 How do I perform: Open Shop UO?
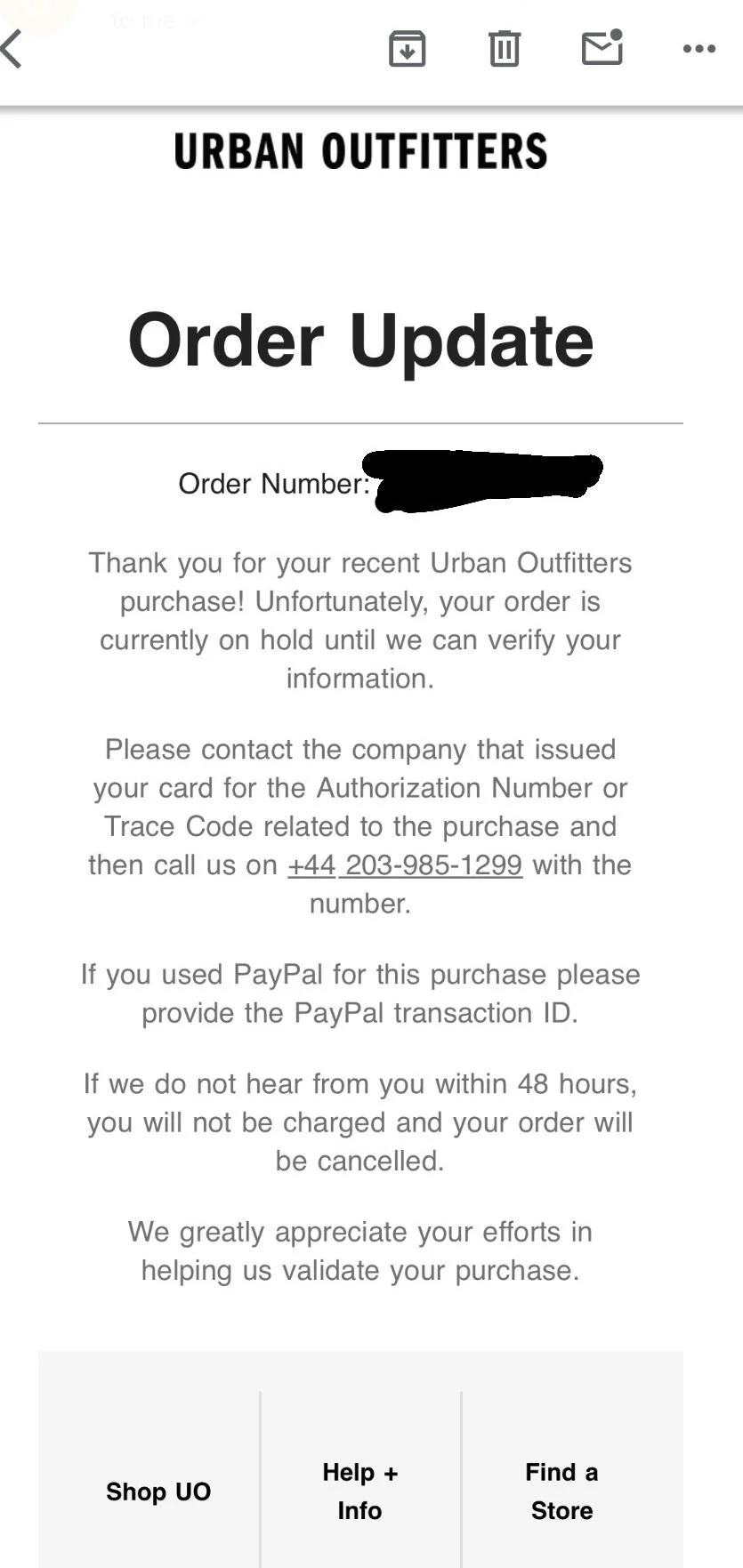coord(158,1492)
